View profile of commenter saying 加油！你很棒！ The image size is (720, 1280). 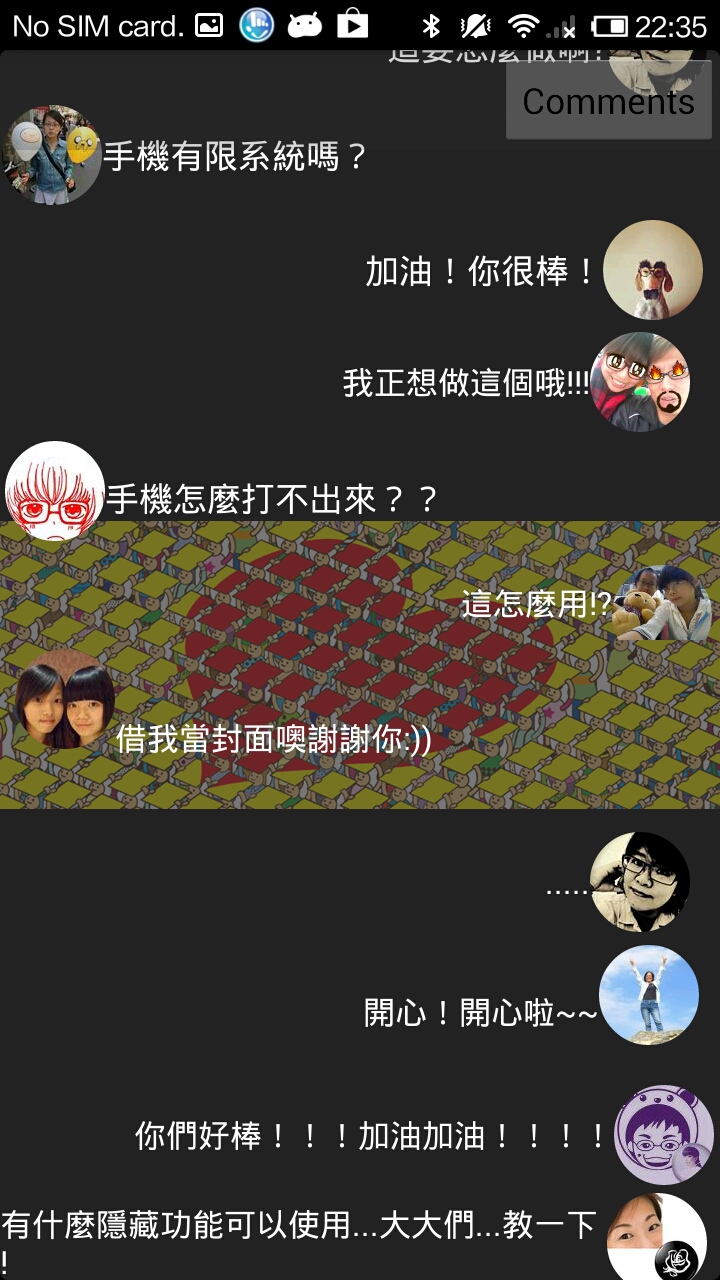pyautogui.click(x=653, y=270)
